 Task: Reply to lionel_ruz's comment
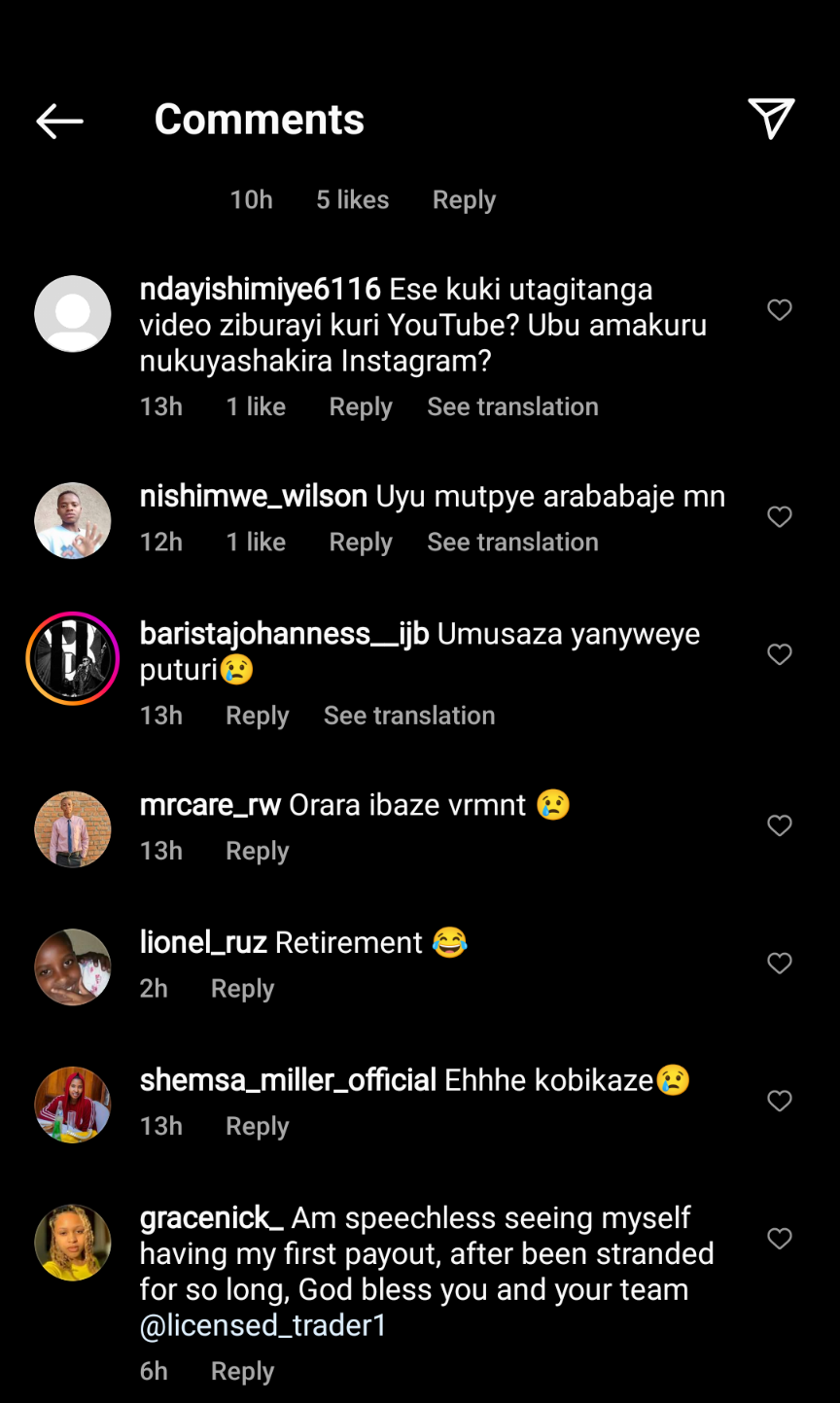click(242, 989)
